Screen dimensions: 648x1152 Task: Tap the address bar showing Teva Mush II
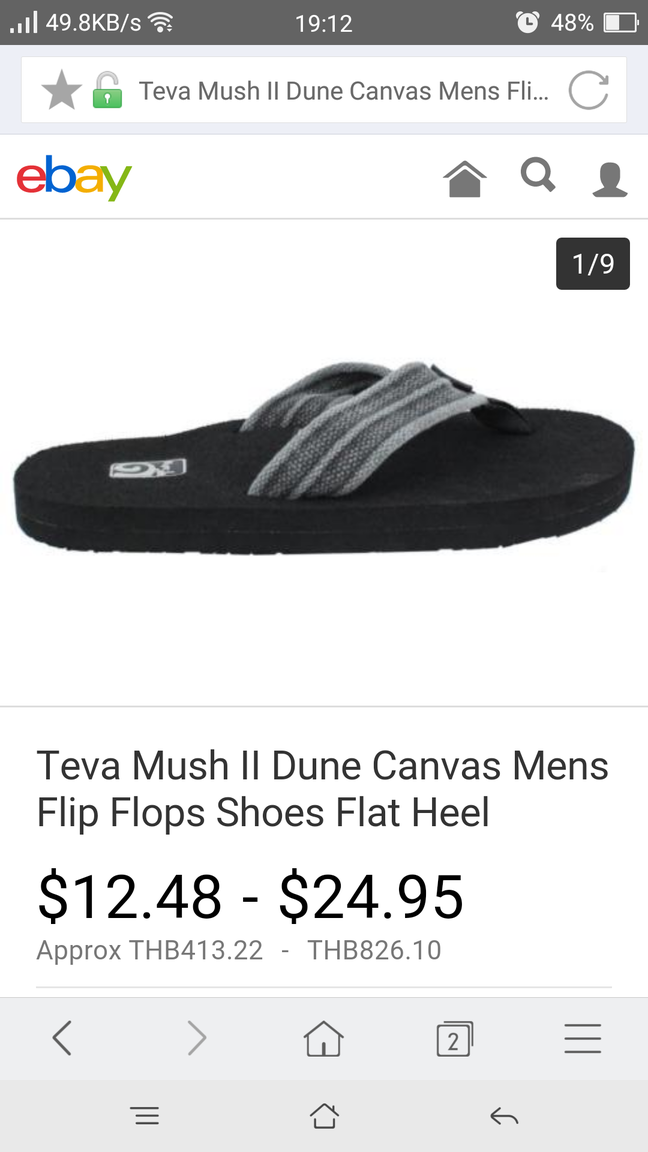point(343,92)
